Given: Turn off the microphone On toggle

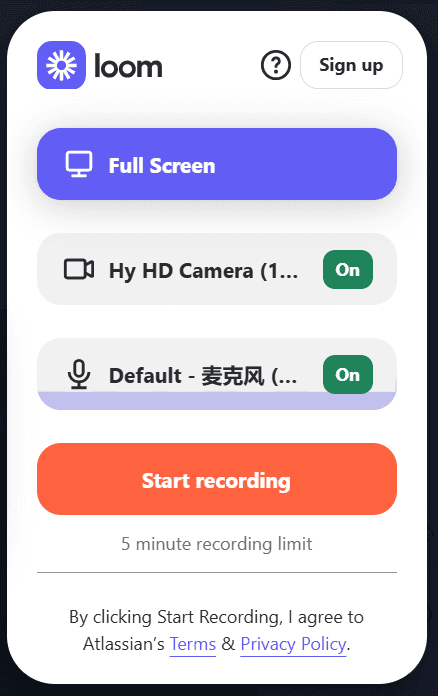Looking at the screenshot, I should 348,375.
